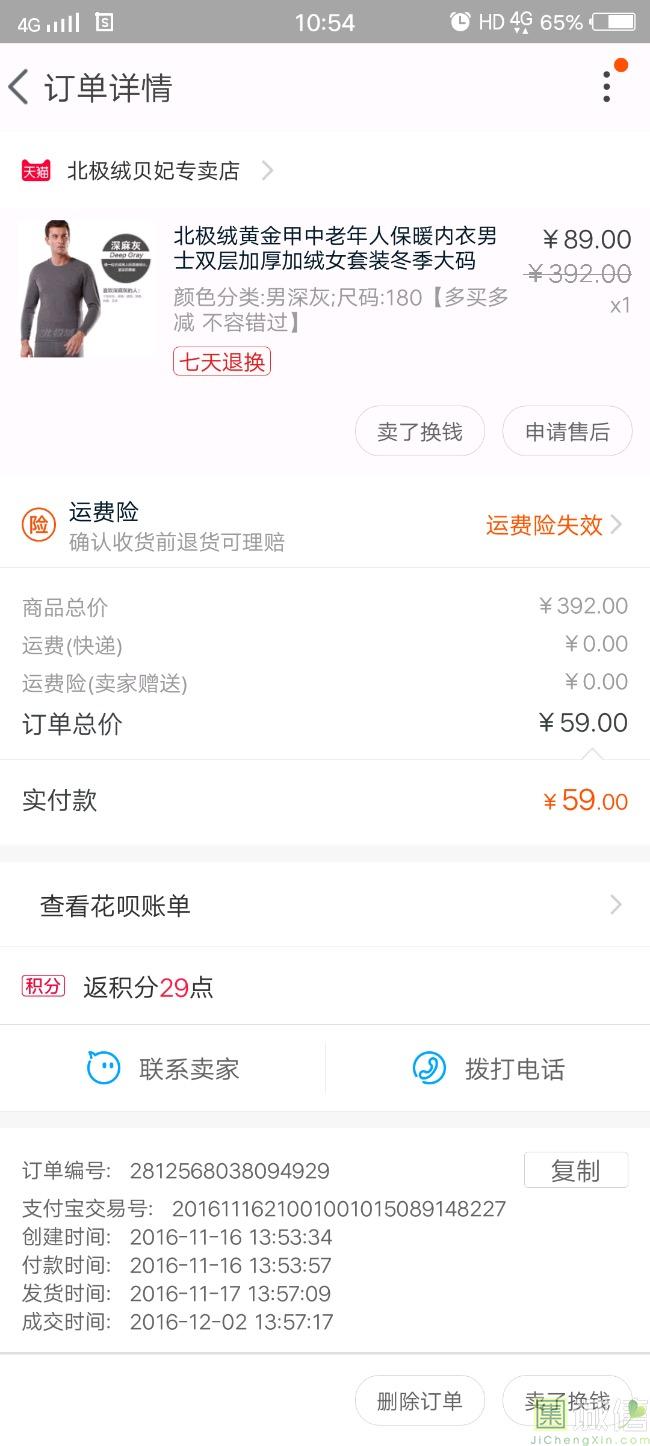
Task: Open 查看花呗账单
Action: 324,906
